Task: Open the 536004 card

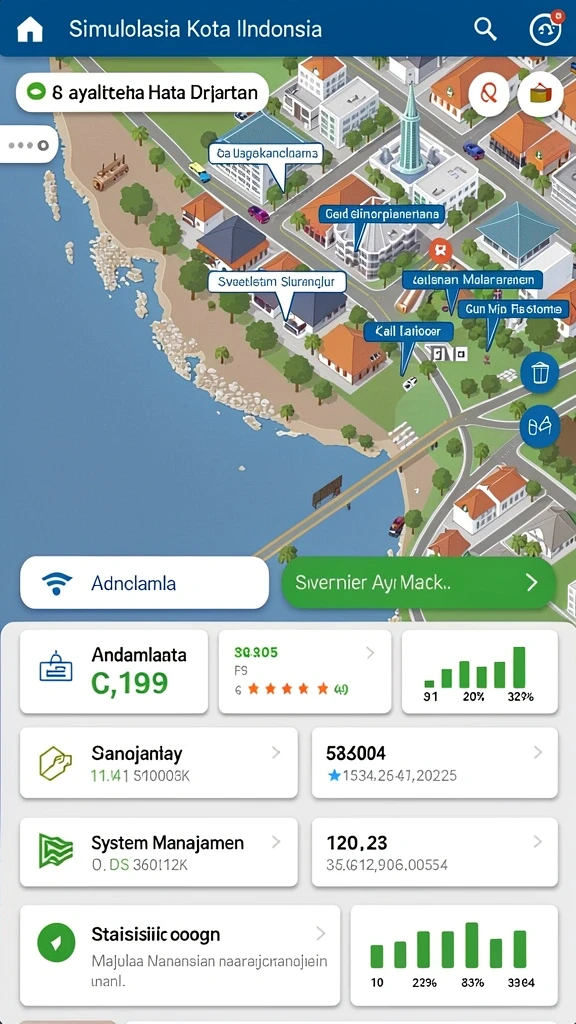Action: (x=435, y=763)
